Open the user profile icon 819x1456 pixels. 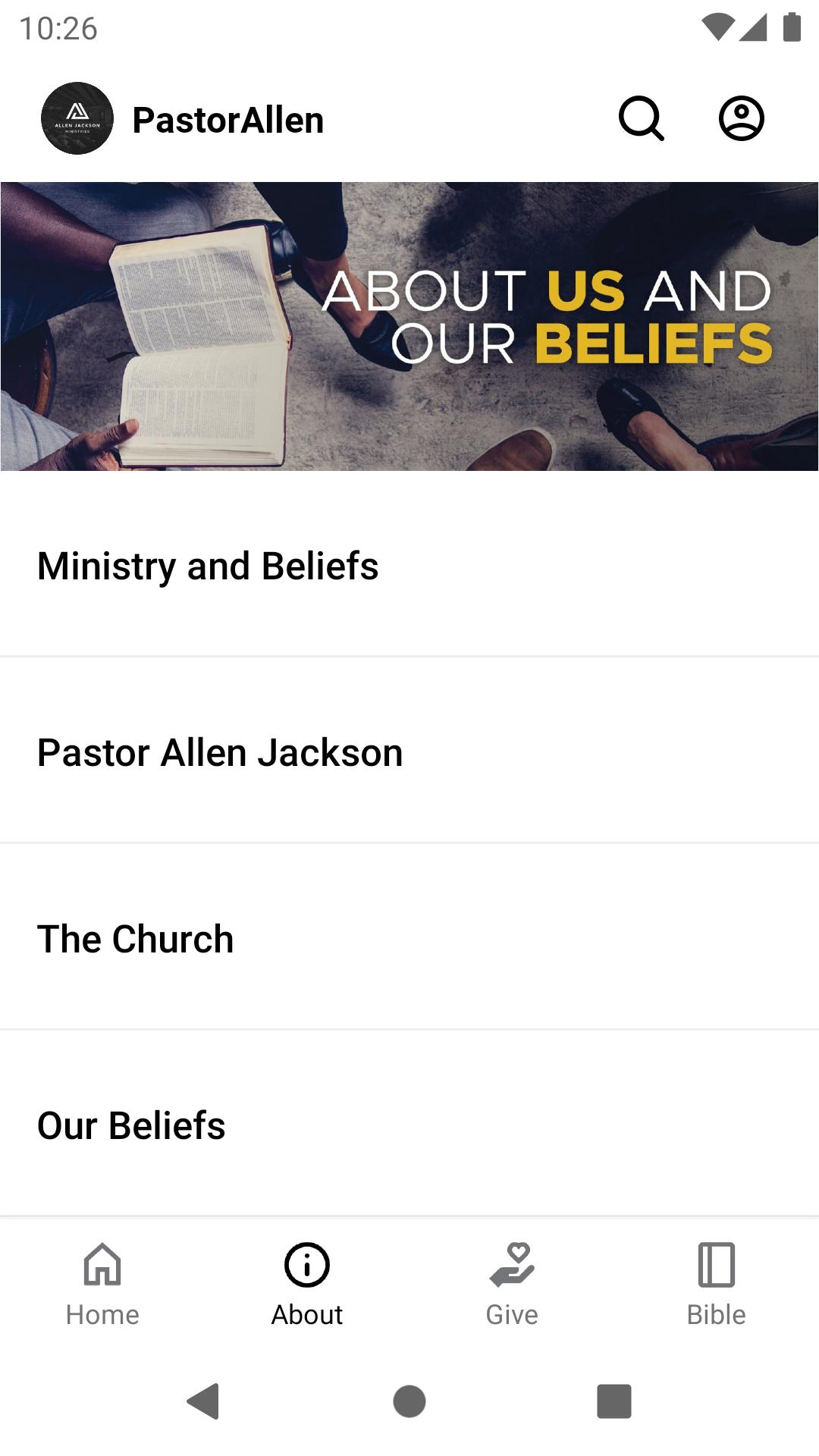coord(741,119)
